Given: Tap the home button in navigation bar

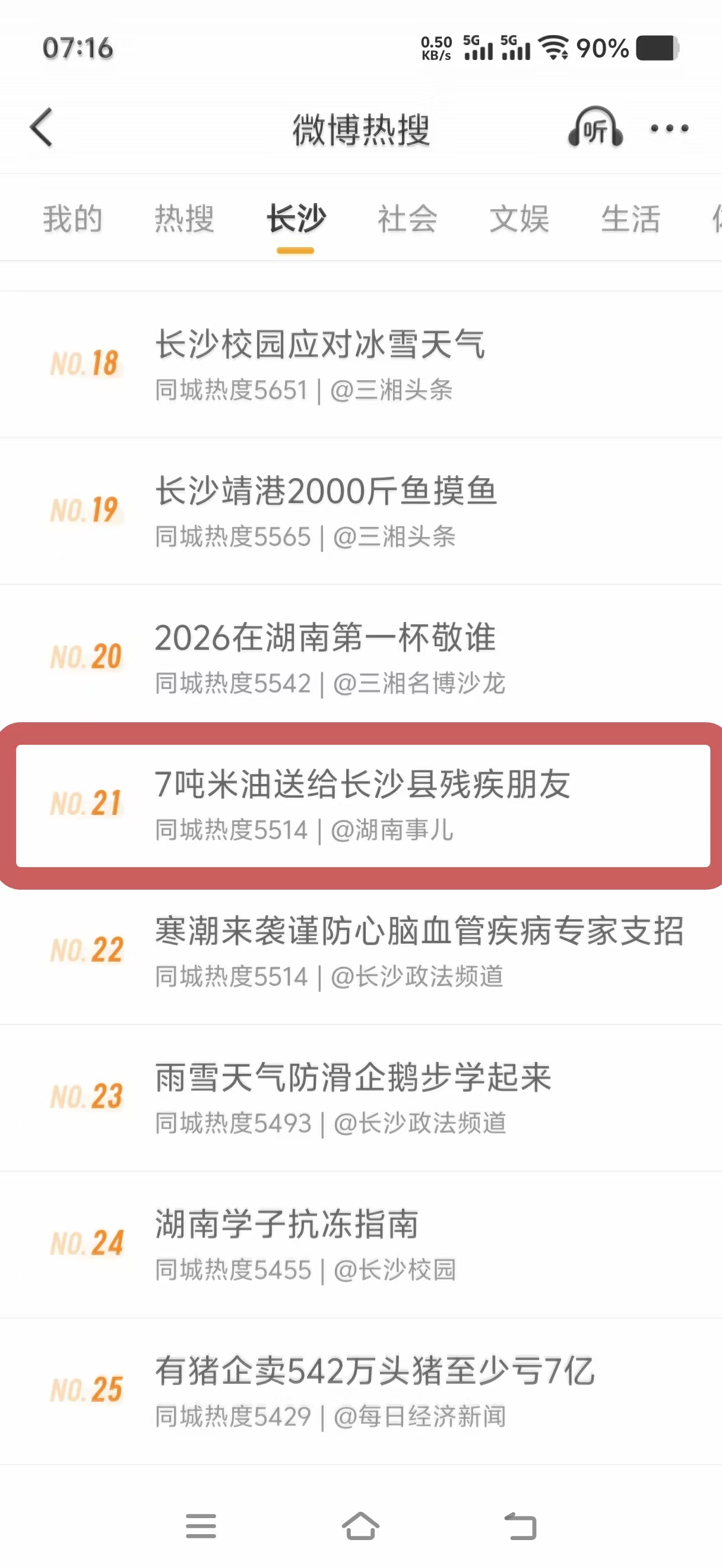Looking at the screenshot, I should point(360,1525).
